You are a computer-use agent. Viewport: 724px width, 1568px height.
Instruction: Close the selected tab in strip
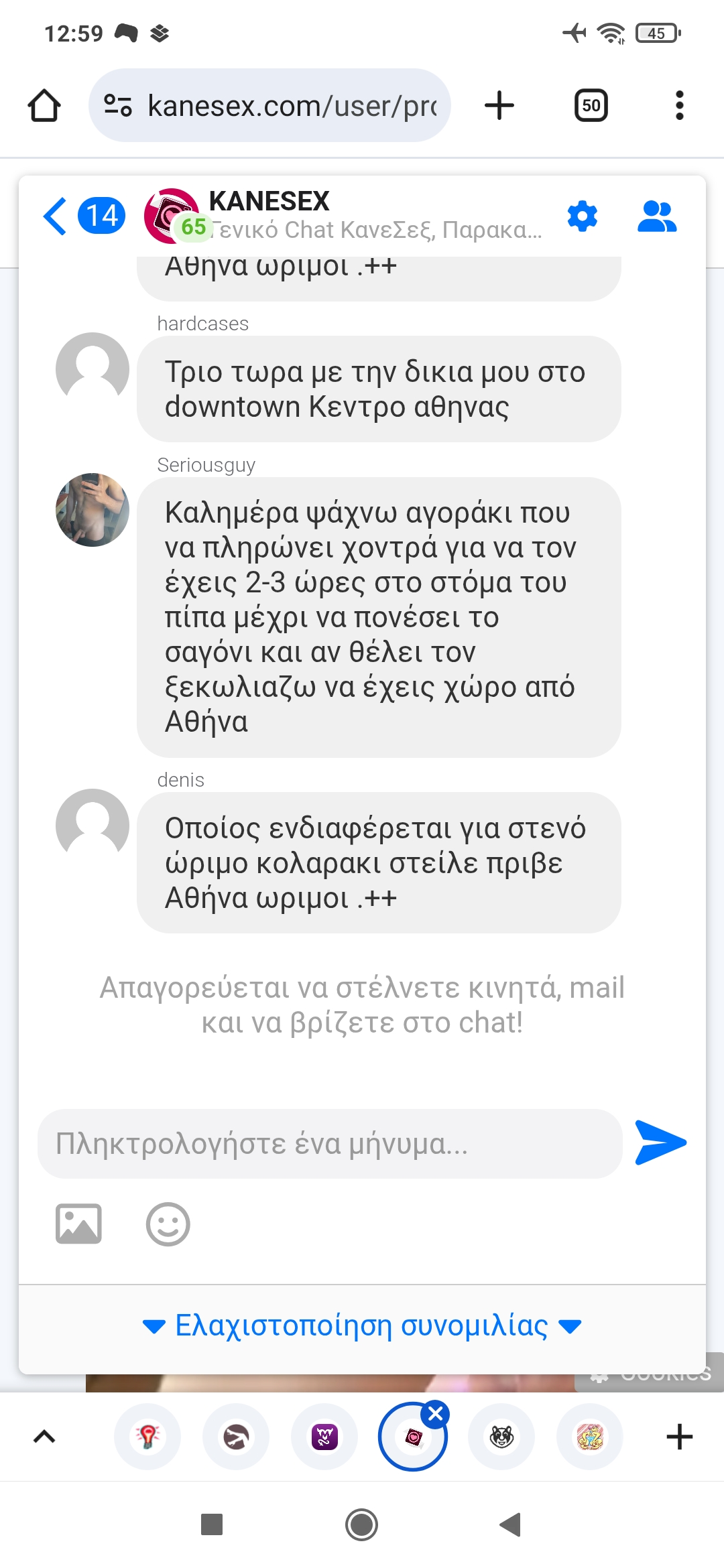click(x=436, y=1414)
